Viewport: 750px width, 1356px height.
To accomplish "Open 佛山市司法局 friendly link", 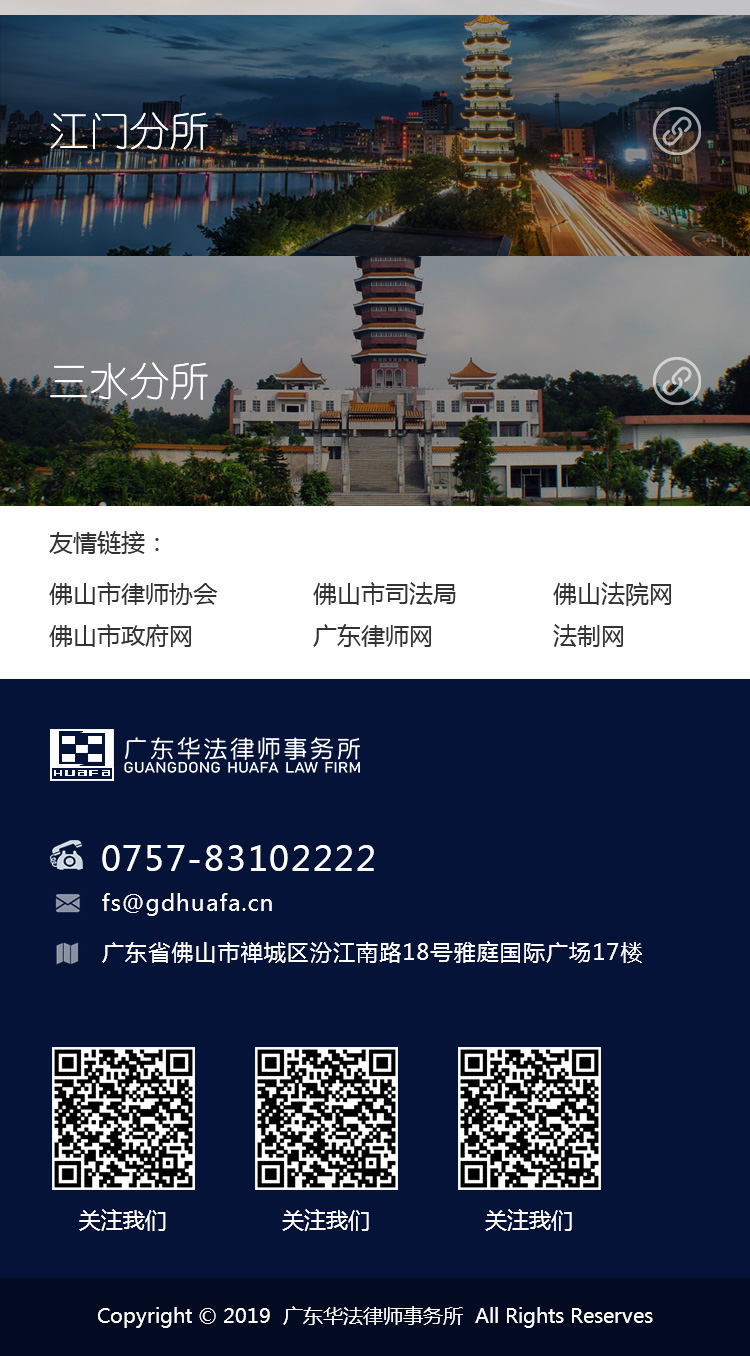I will pos(384,594).
